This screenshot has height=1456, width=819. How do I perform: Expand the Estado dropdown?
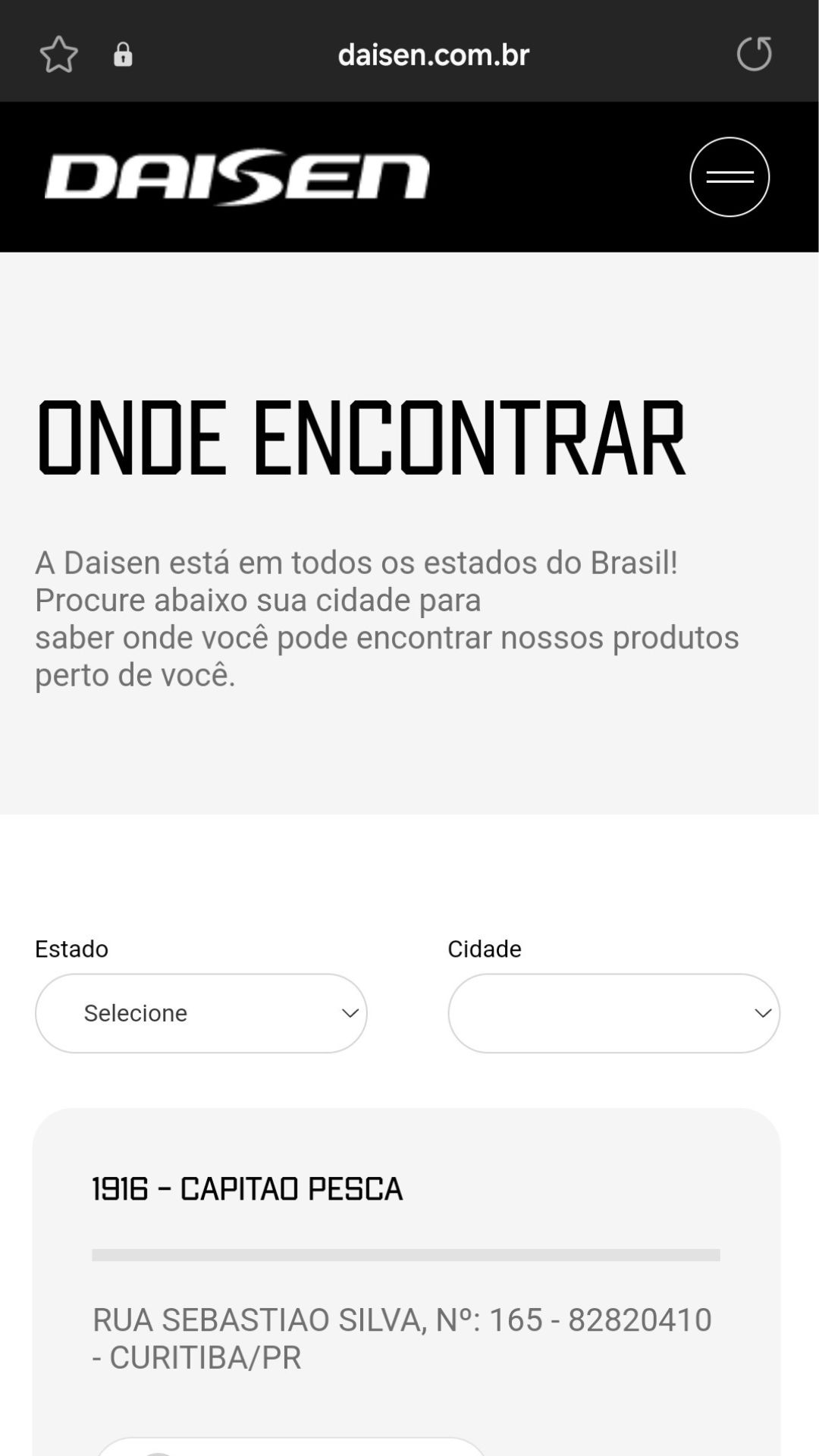click(x=201, y=1013)
